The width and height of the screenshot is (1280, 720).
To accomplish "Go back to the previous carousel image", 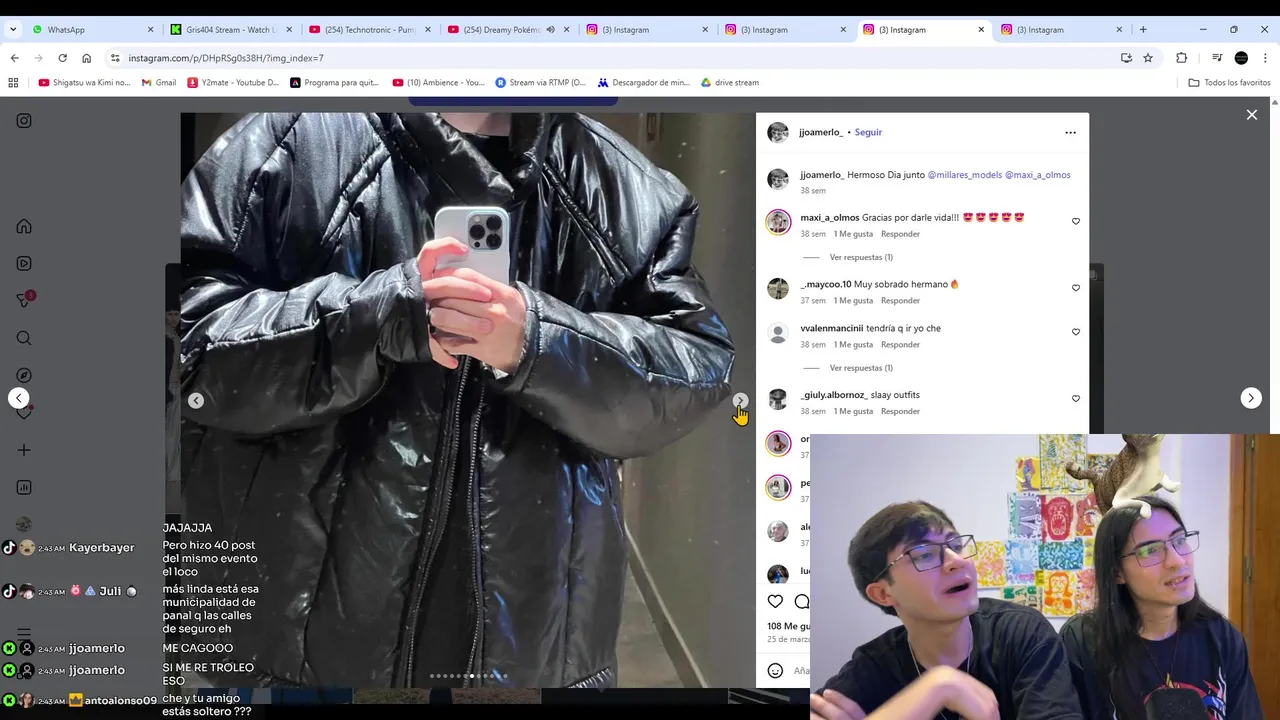I will (x=196, y=400).
